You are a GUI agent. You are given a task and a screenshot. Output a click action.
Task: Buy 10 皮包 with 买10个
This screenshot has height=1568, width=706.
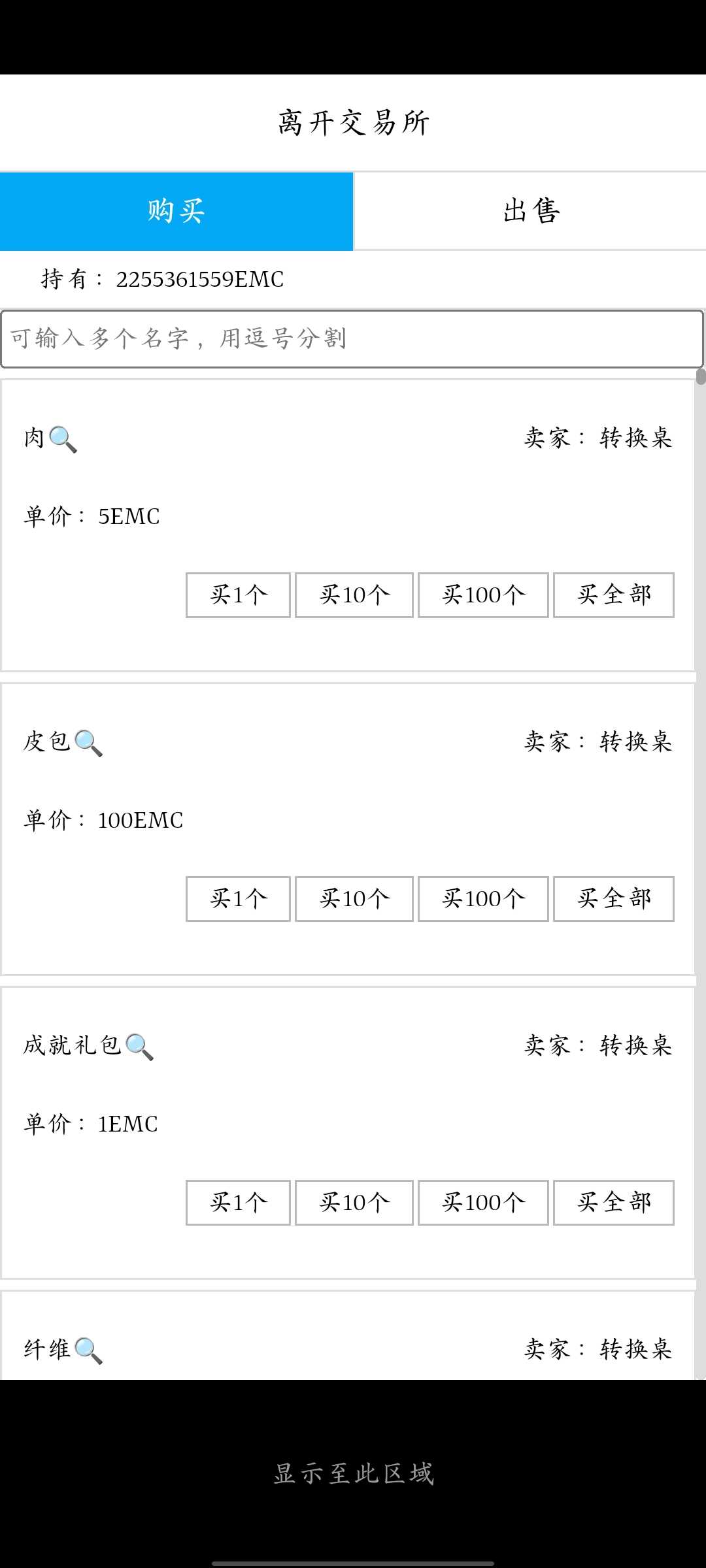tap(354, 899)
